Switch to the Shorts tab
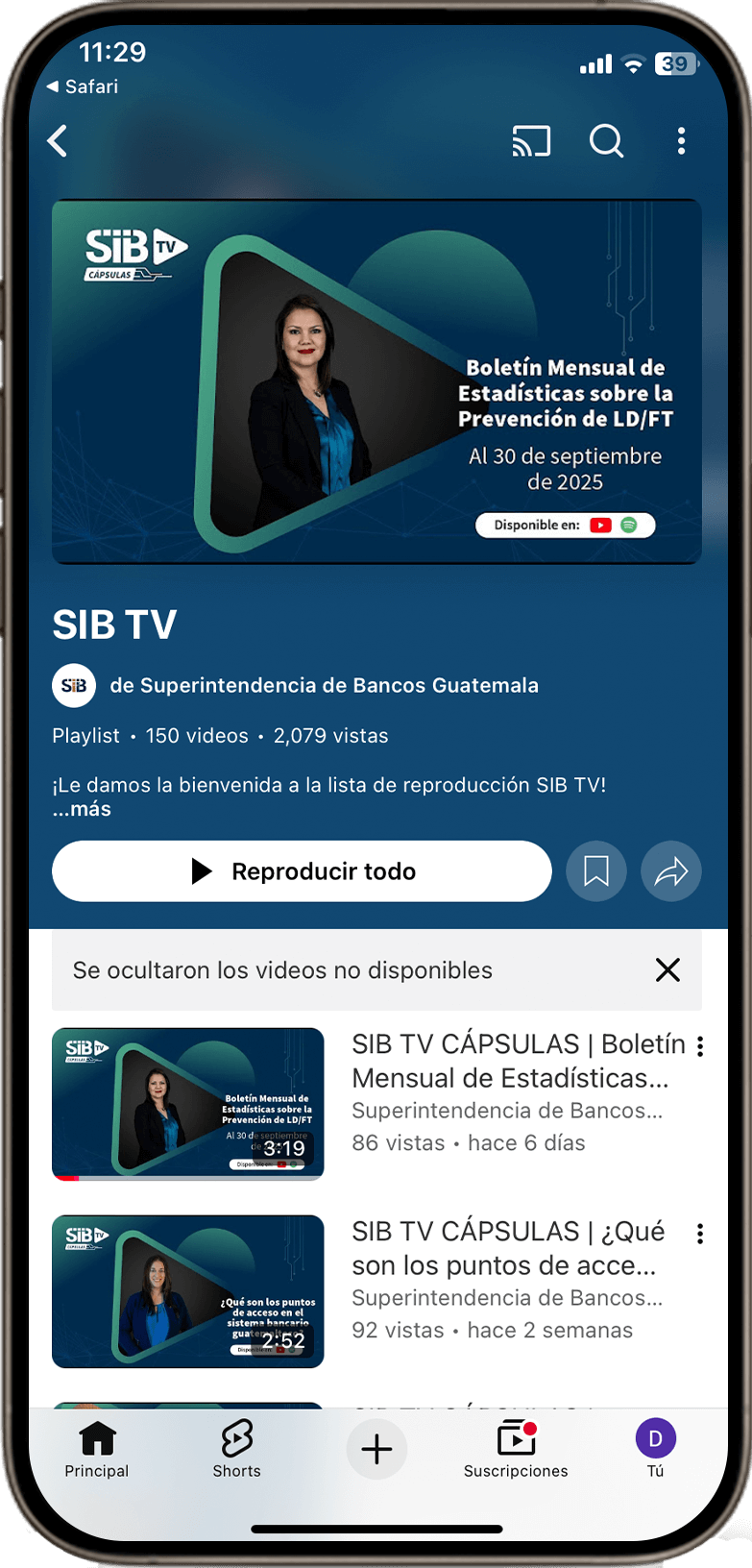Screen dimensions: 752x1568 pyautogui.click(x=236, y=1450)
